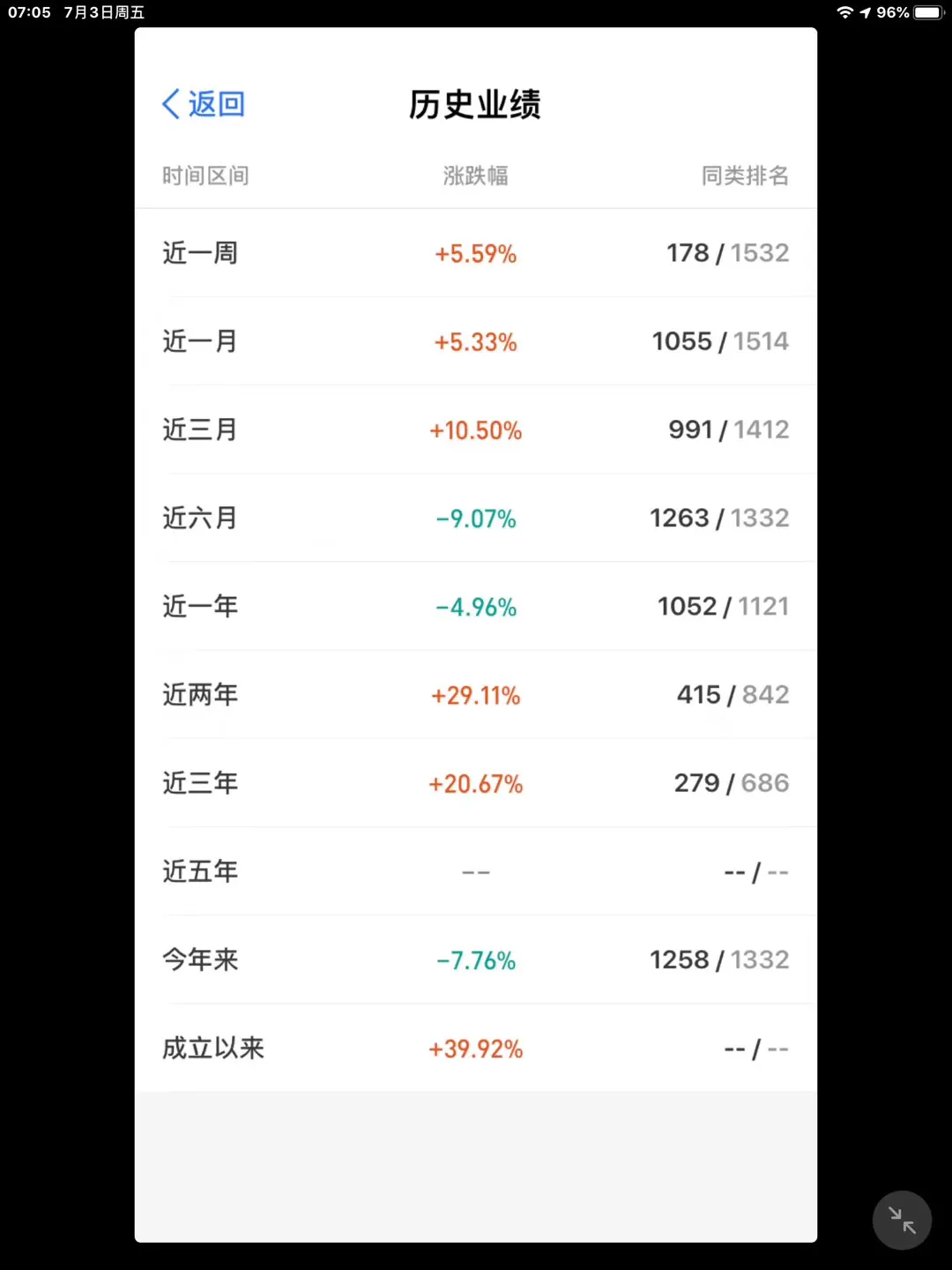Open the 同类排名 column header to sort
Image resolution: width=952 pixels, height=1270 pixels.
(745, 176)
